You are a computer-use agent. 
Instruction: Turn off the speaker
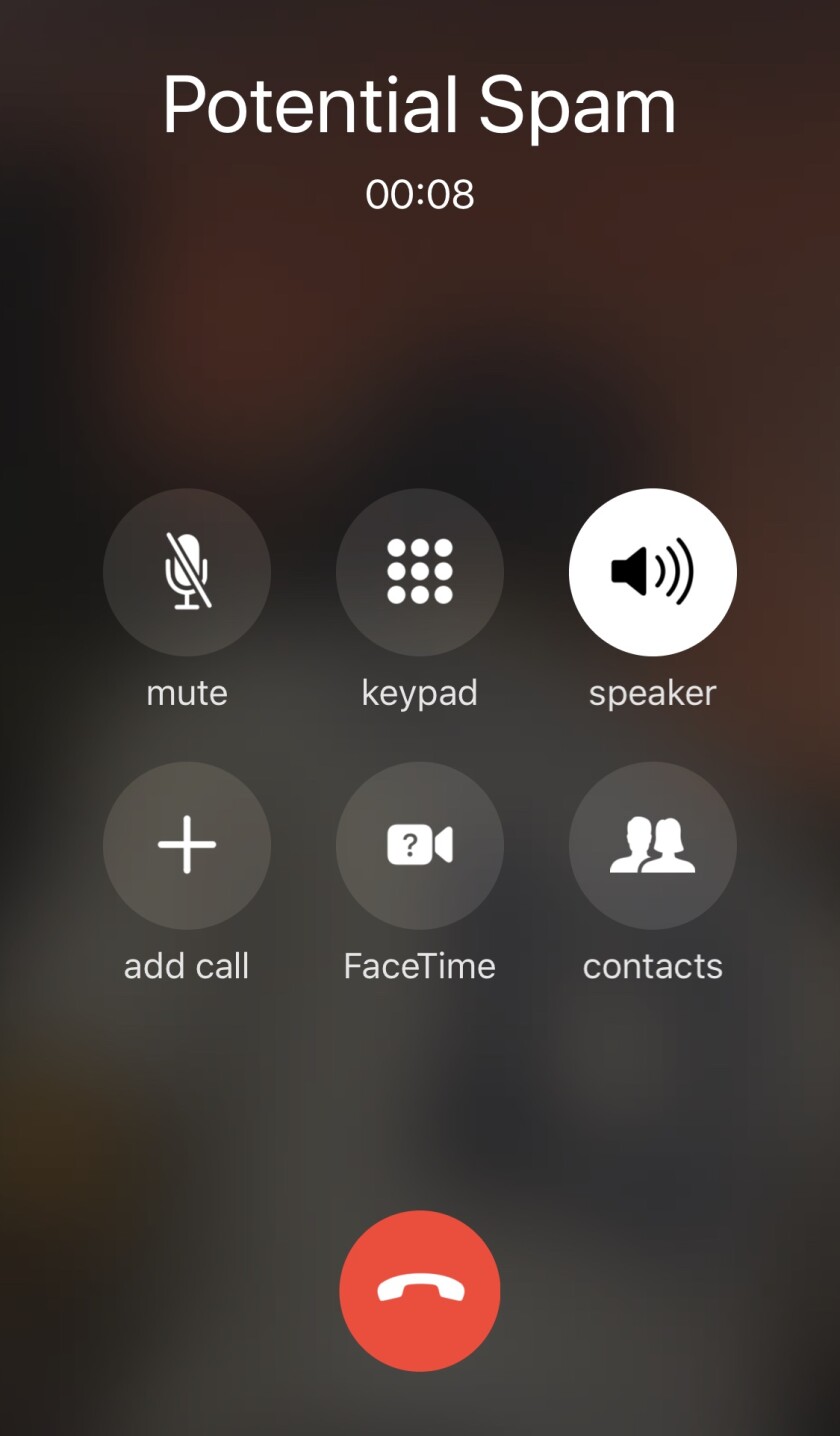point(653,572)
